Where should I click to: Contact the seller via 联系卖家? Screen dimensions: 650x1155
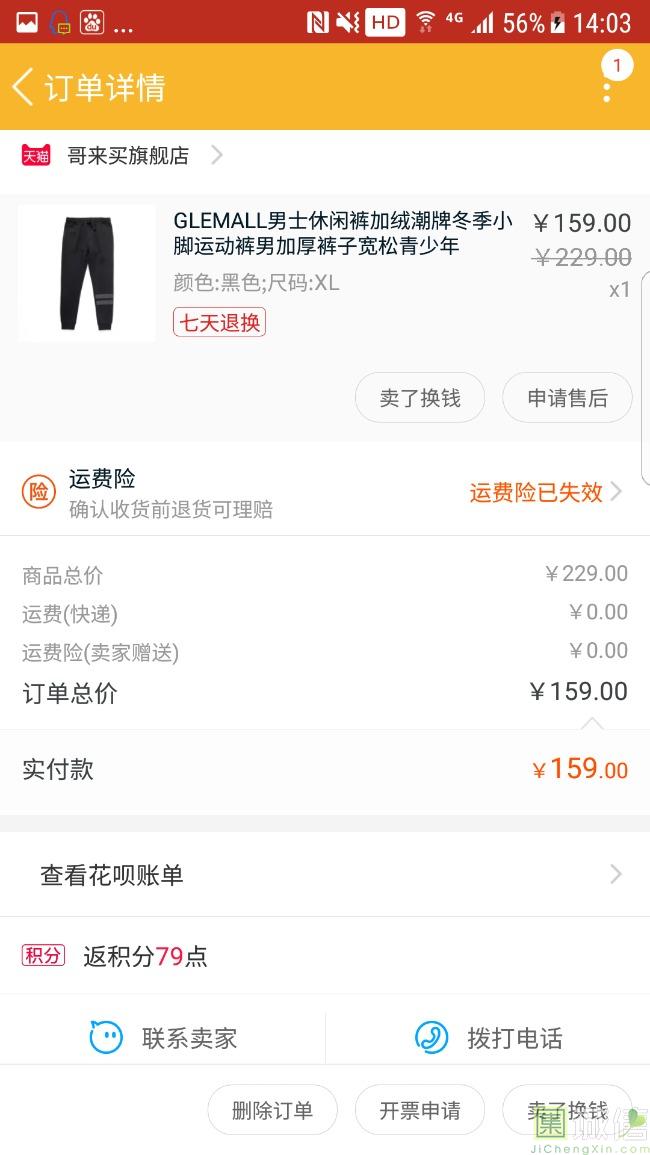pyautogui.click(x=164, y=1038)
